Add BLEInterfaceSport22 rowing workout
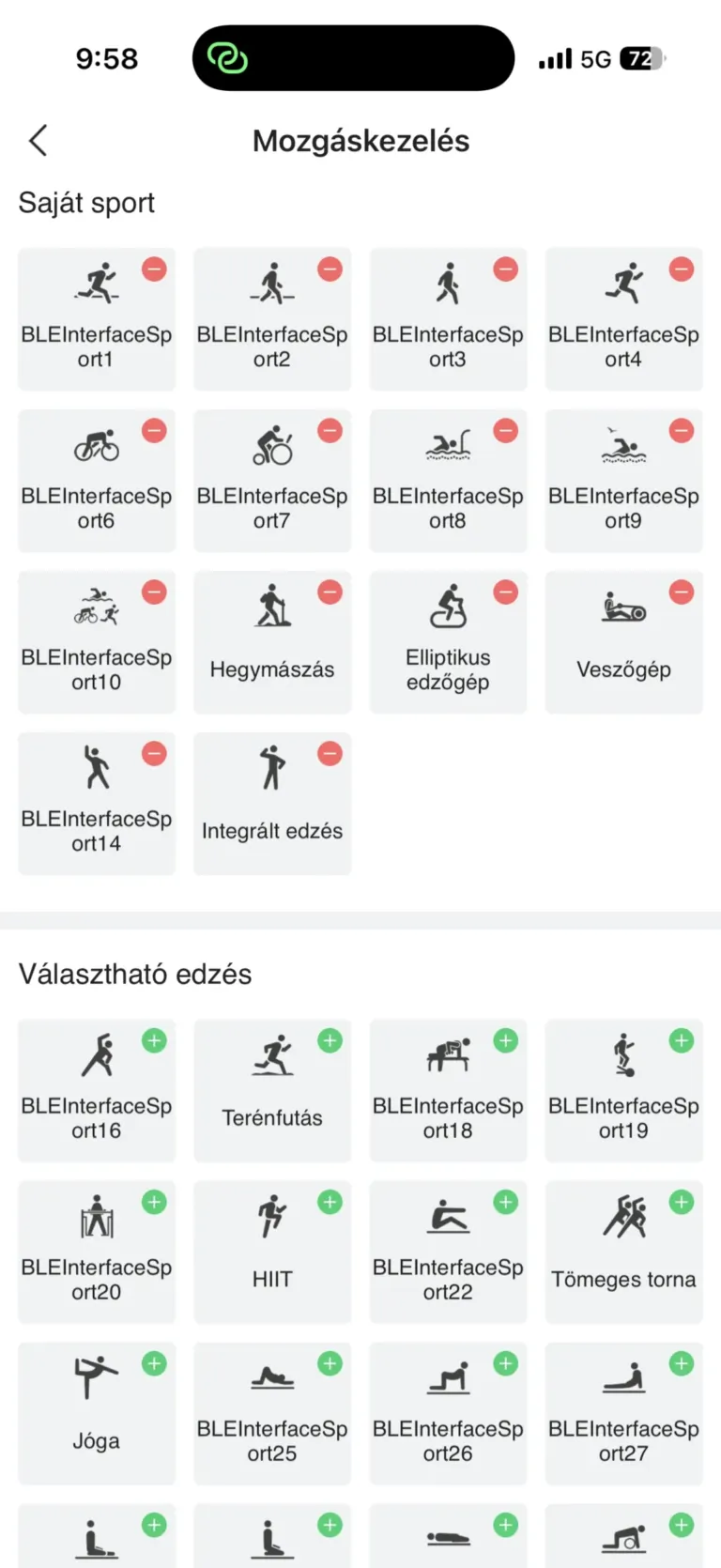The height and width of the screenshot is (1568, 721). 506,1202
